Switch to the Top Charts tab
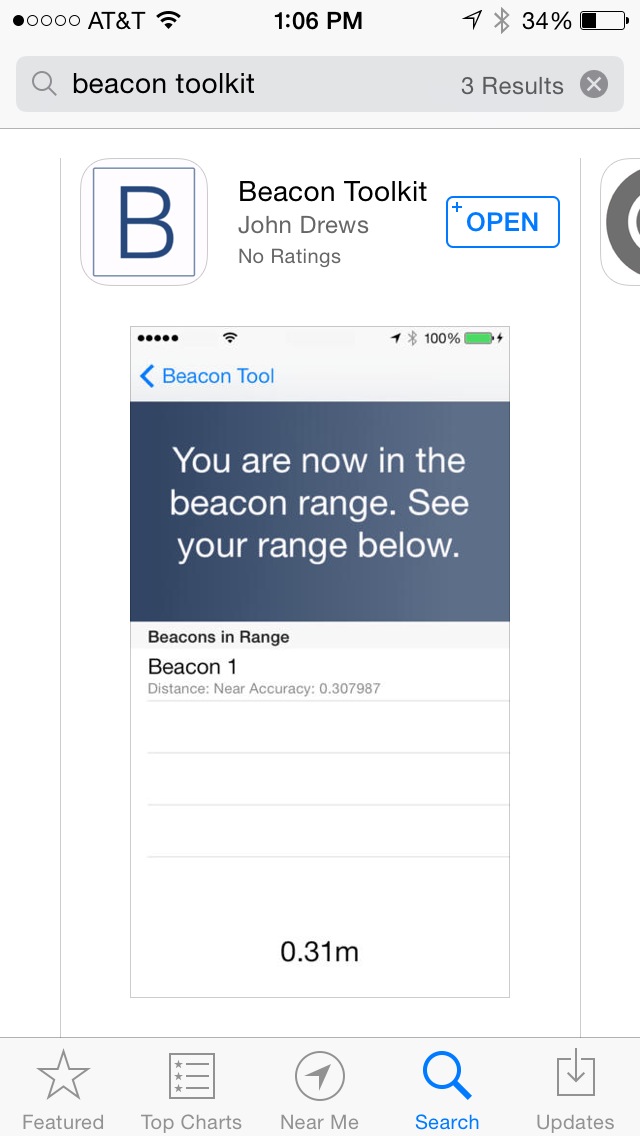This screenshot has height=1136, width=640. (191, 1090)
